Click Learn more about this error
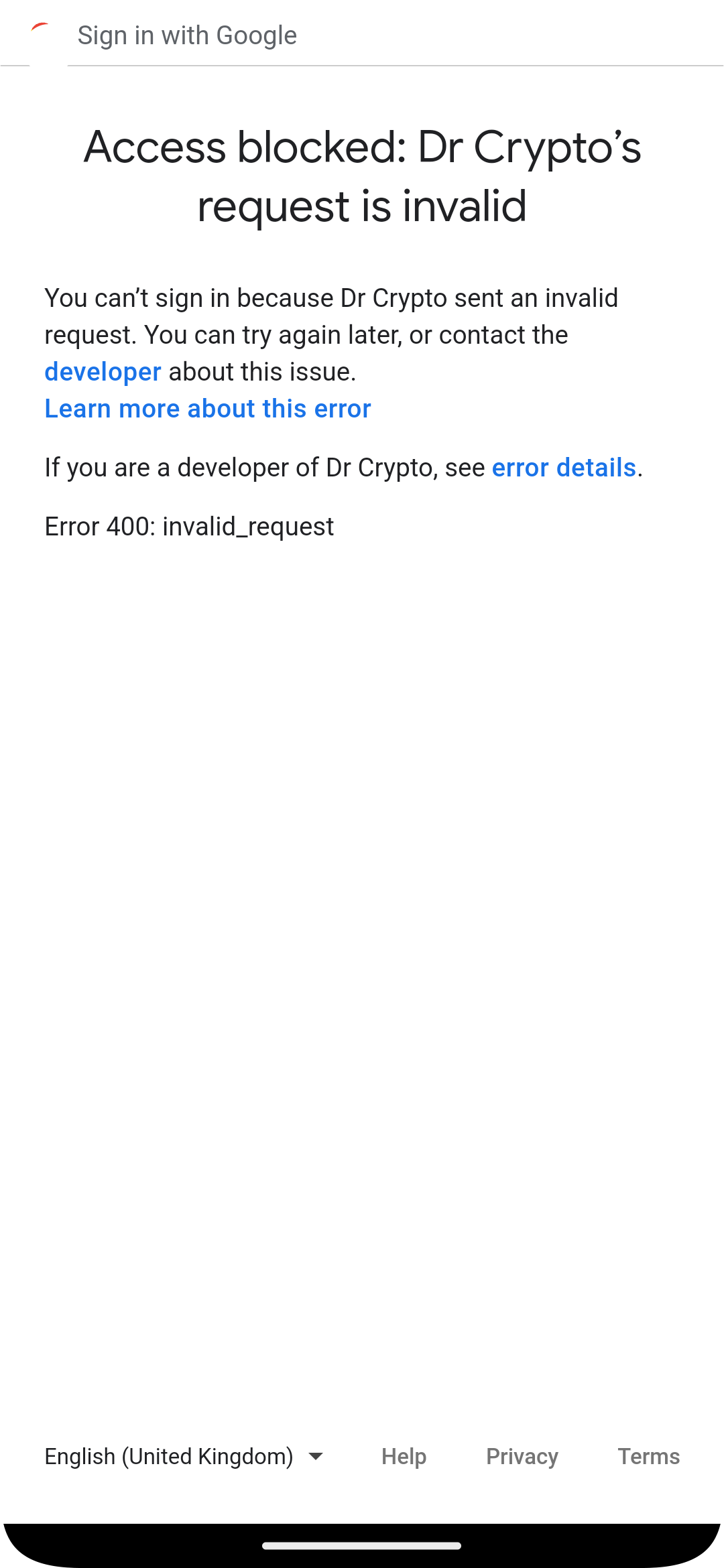 207,408
